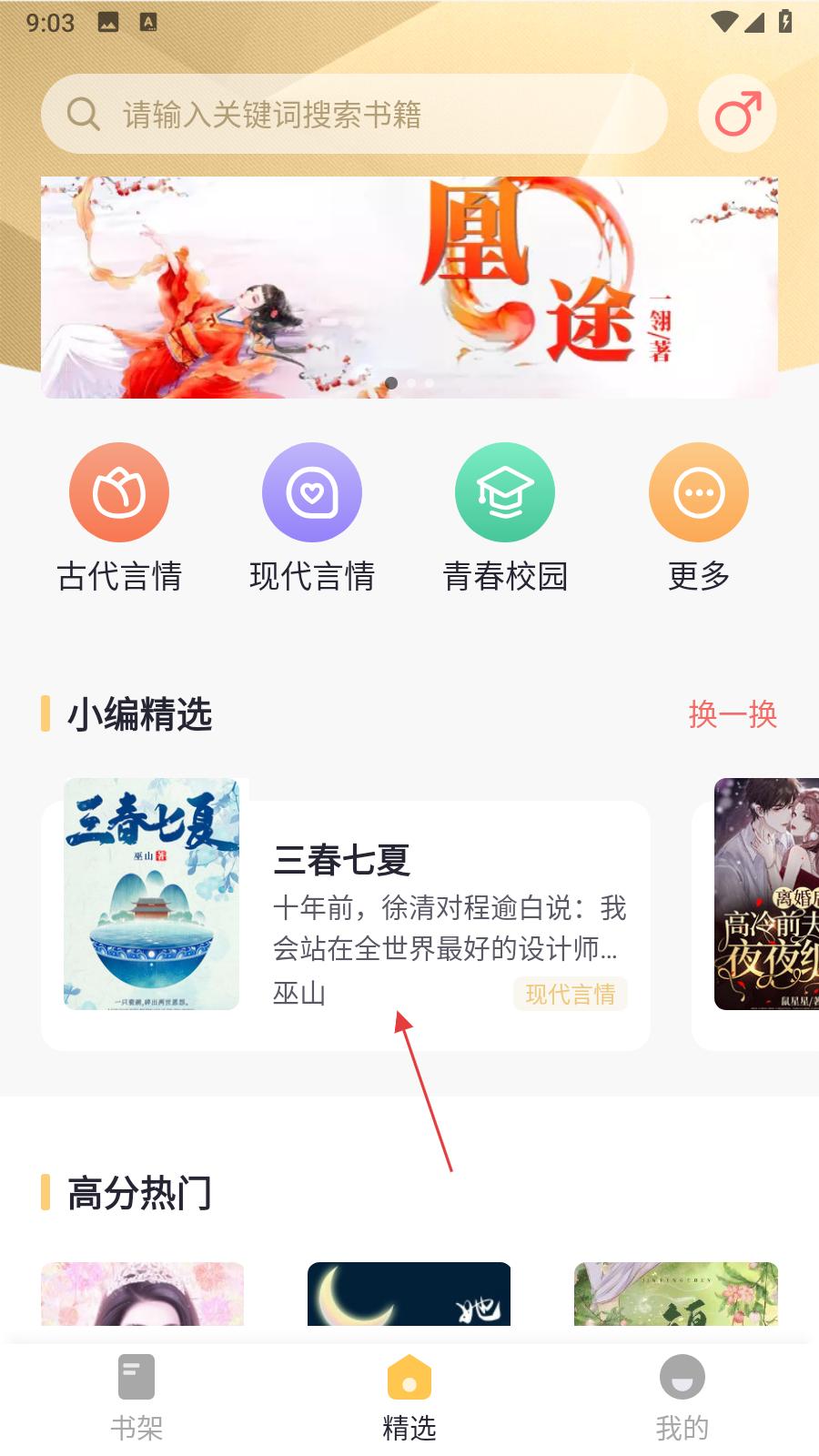The image size is (819, 1456).
Task: Go to the 精选 tab
Action: coord(409,1398)
